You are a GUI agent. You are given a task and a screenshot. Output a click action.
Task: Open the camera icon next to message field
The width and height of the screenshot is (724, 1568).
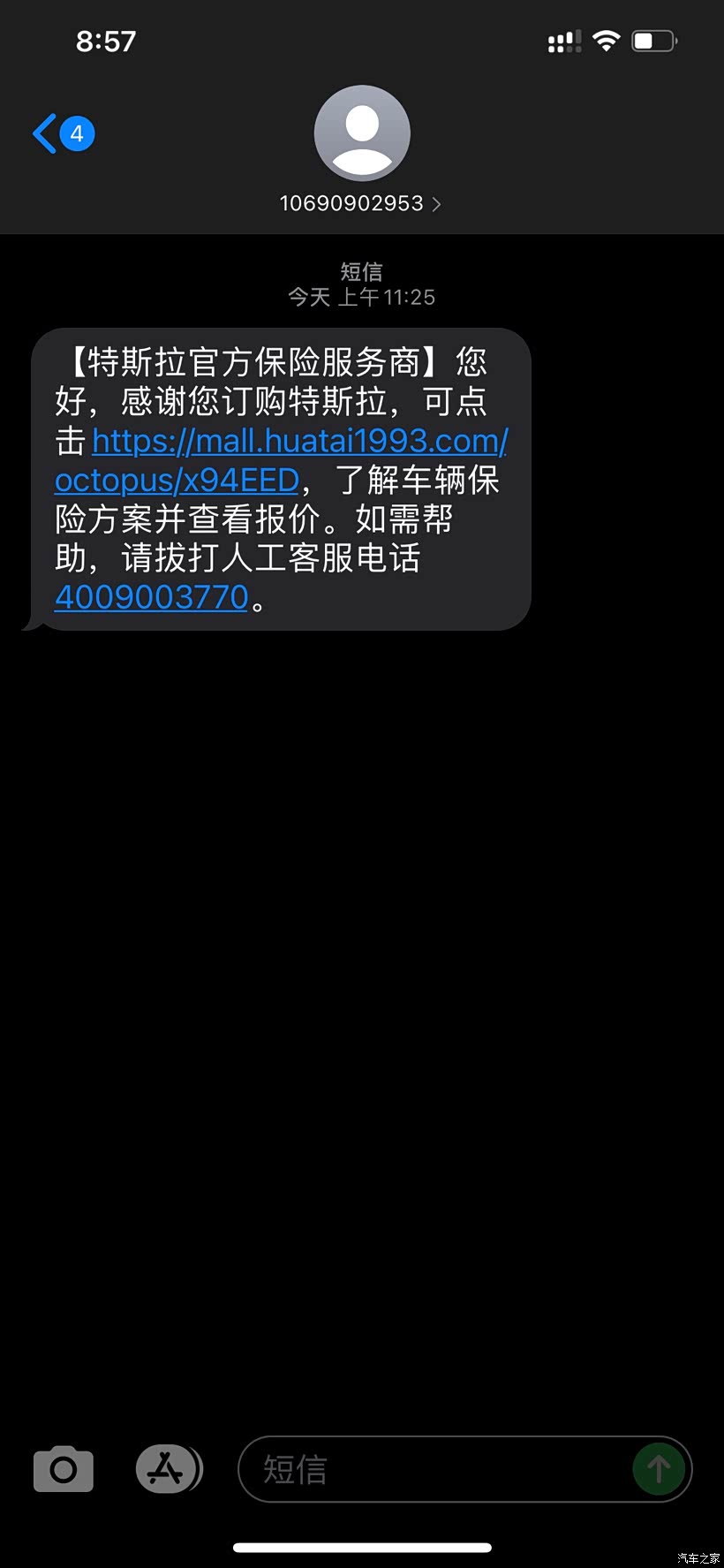pyautogui.click(x=62, y=1469)
